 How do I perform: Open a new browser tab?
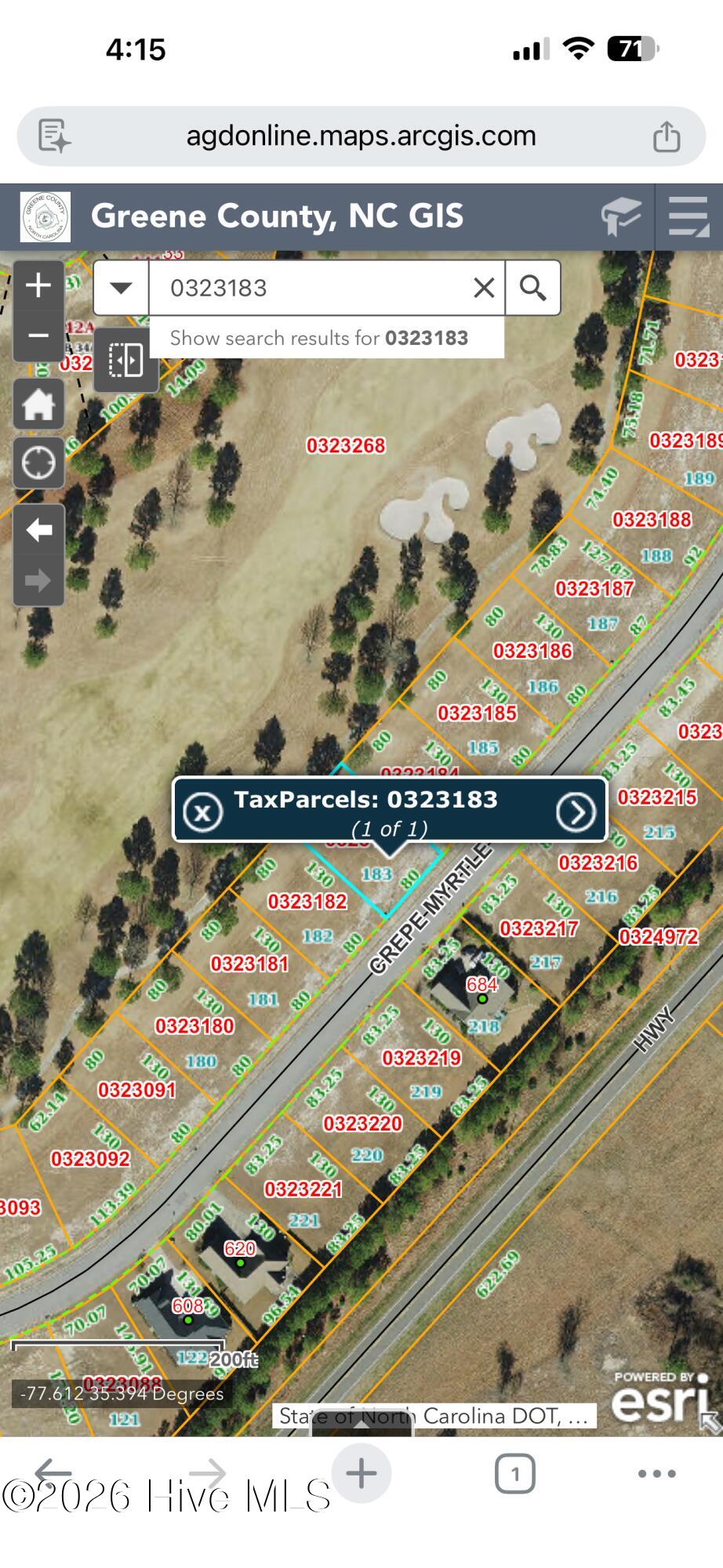coord(361,1473)
